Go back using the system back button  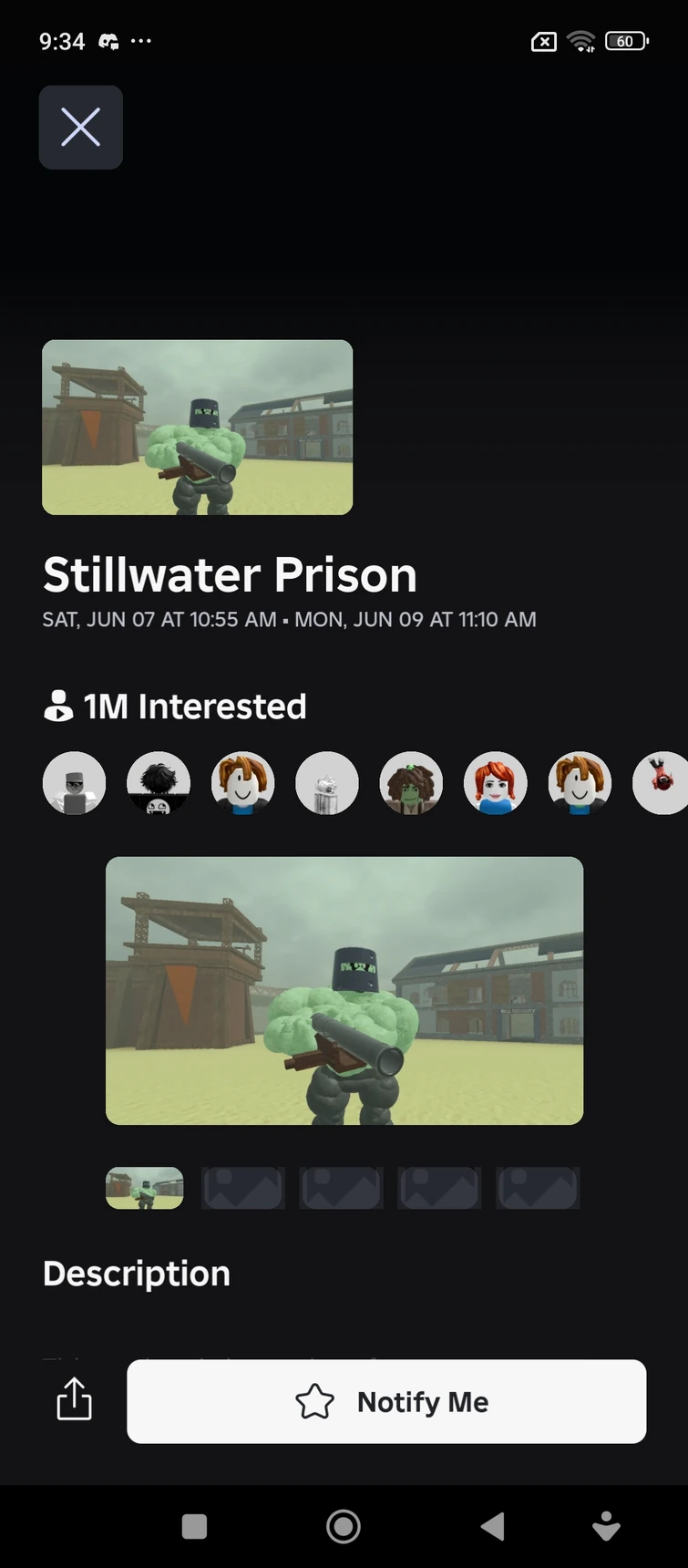pos(492,1526)
